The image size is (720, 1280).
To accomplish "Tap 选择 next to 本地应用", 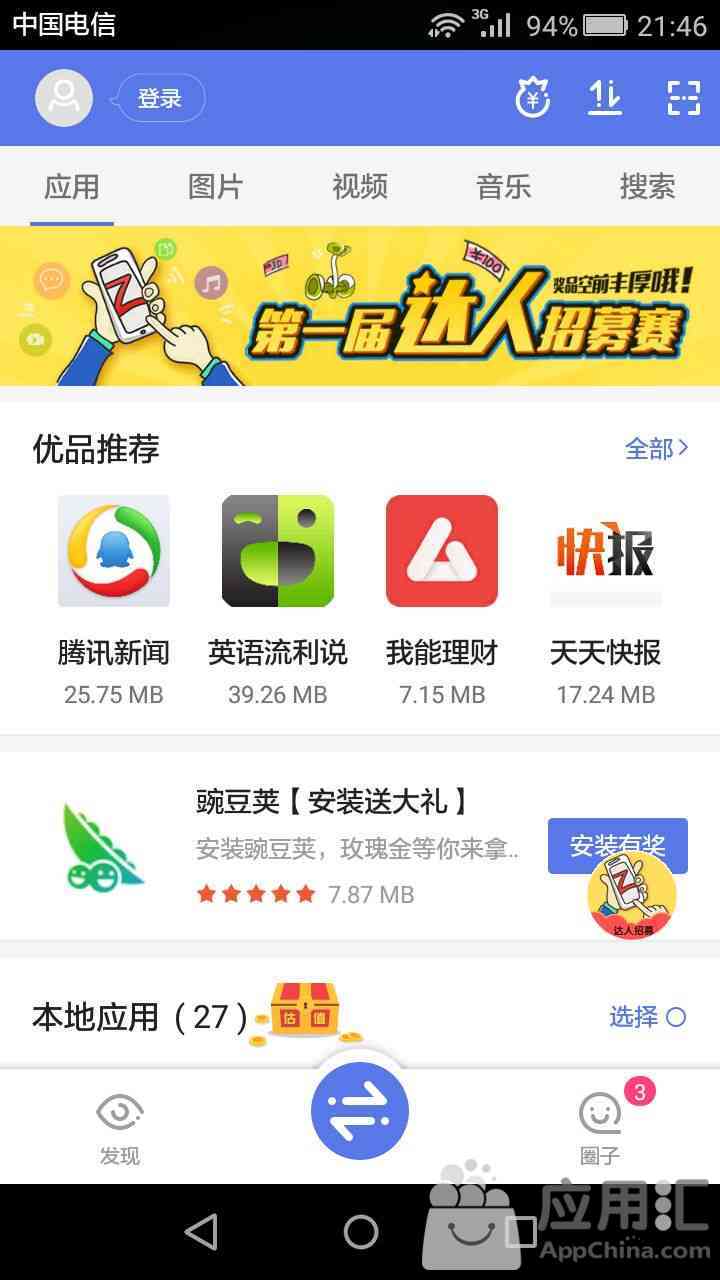I will tap(647, 1017).
